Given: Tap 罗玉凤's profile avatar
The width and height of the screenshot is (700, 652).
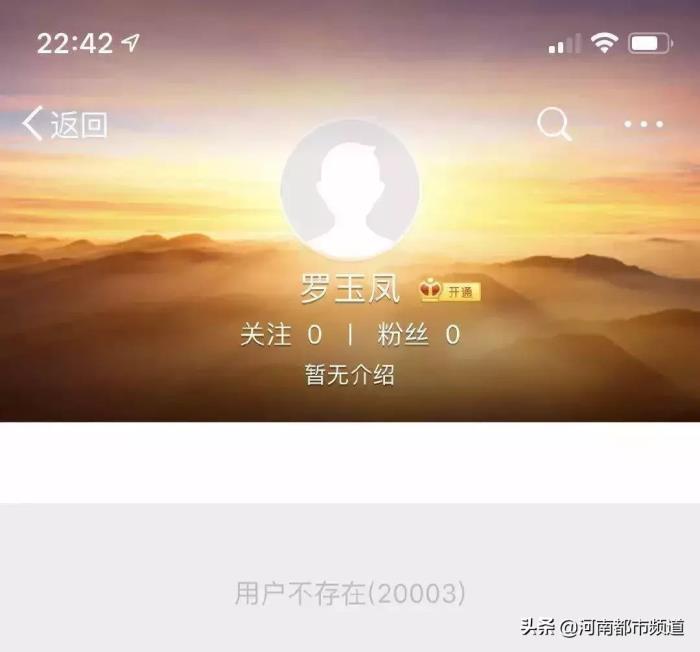Looking at the screenshot, I should coord(350,190).
